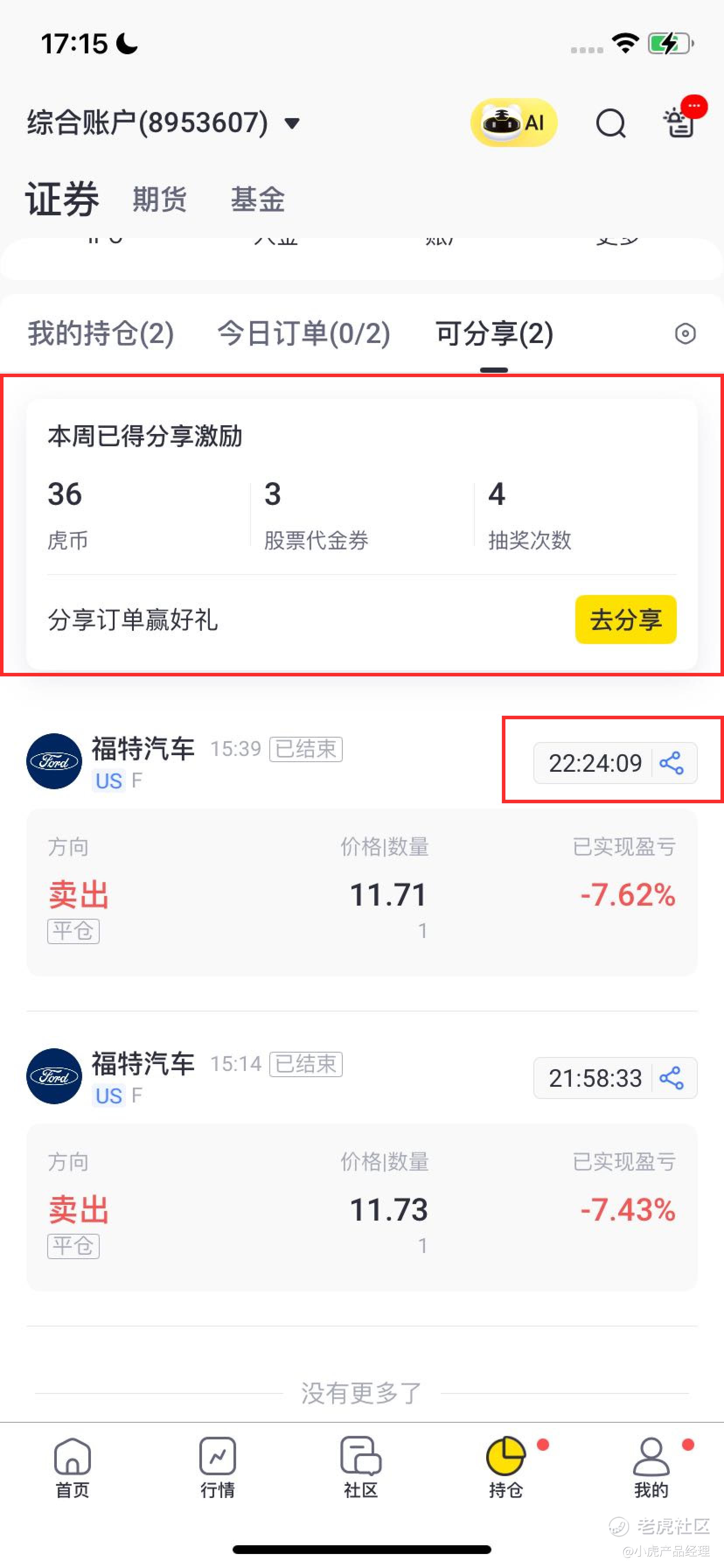
Task: Select the 可分享(2) tab
Action: click(x=494, y=333)
